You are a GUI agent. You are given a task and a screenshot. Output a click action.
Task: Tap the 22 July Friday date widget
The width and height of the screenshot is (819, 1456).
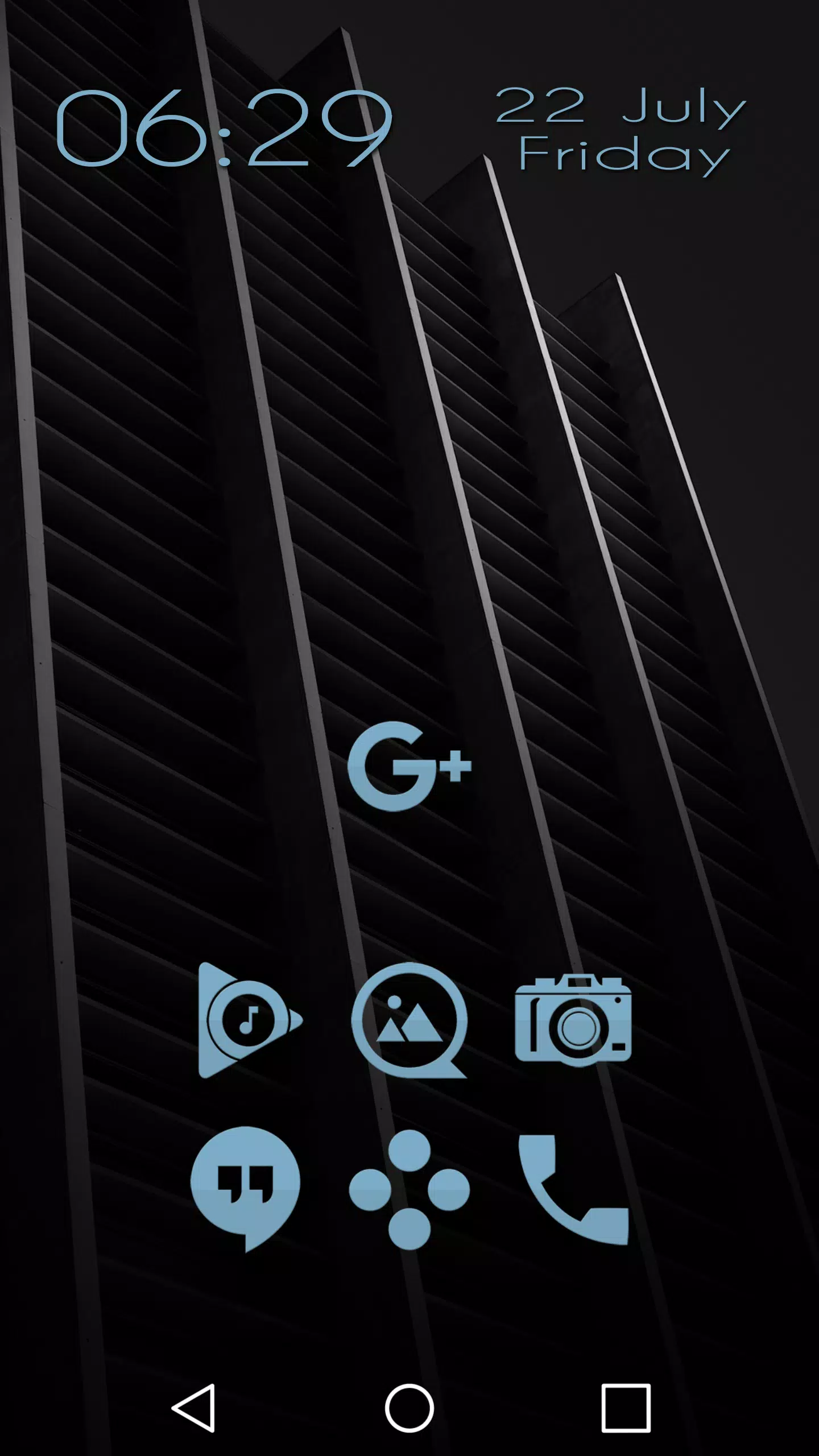pyautogui.click(x=621, y=131)
